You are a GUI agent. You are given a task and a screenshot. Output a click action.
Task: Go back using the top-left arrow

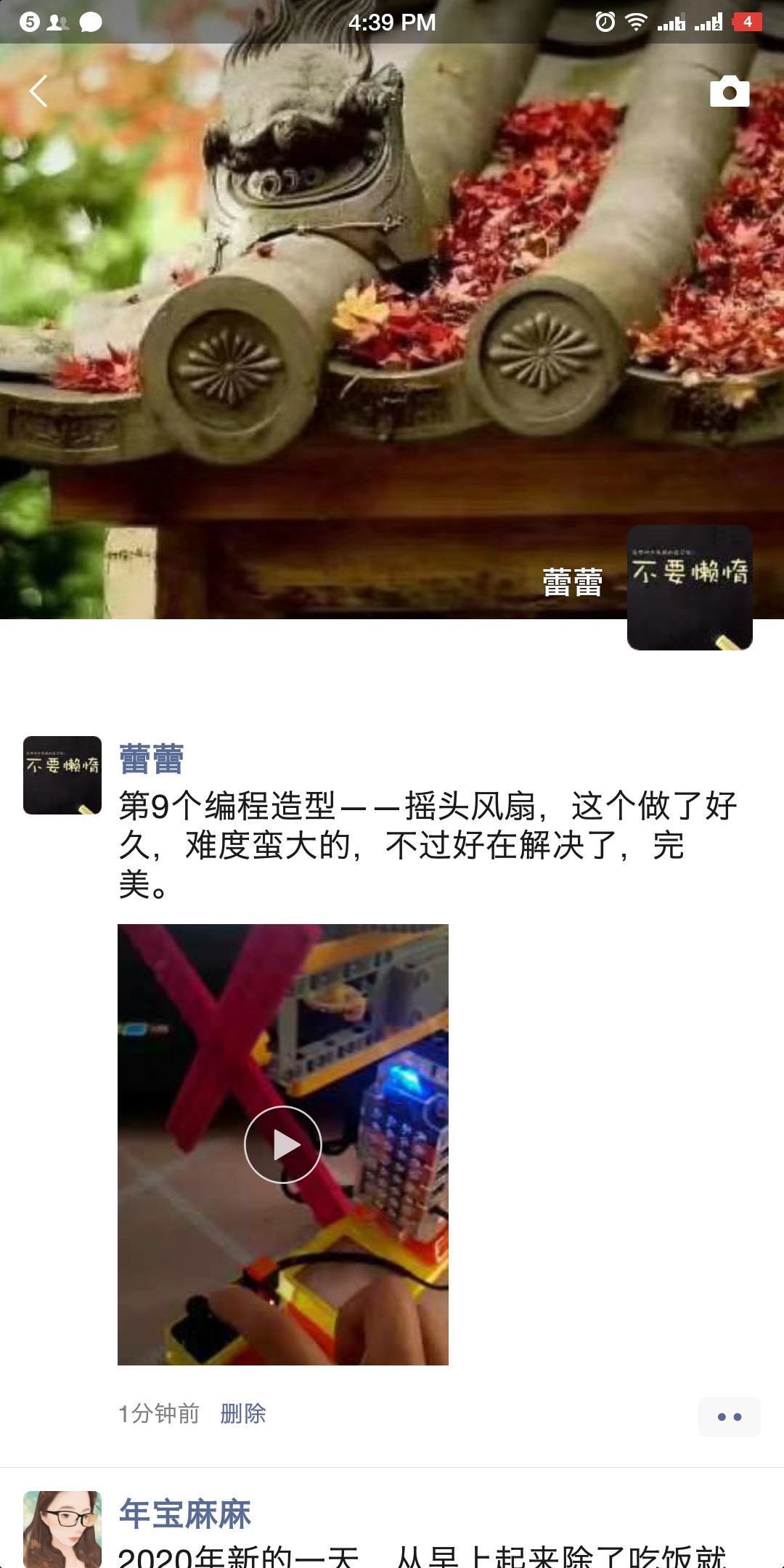(x=39, y=91)
